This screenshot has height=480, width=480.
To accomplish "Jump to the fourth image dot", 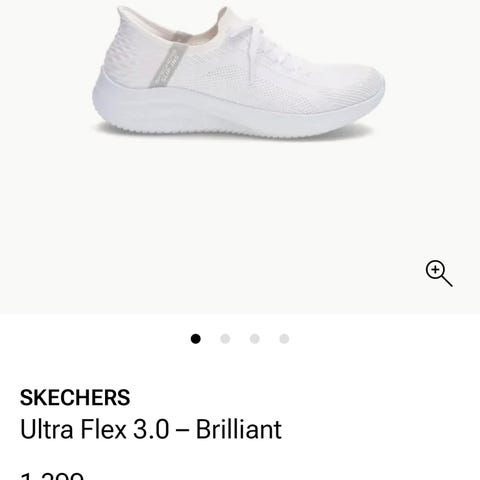I will 284,339.
